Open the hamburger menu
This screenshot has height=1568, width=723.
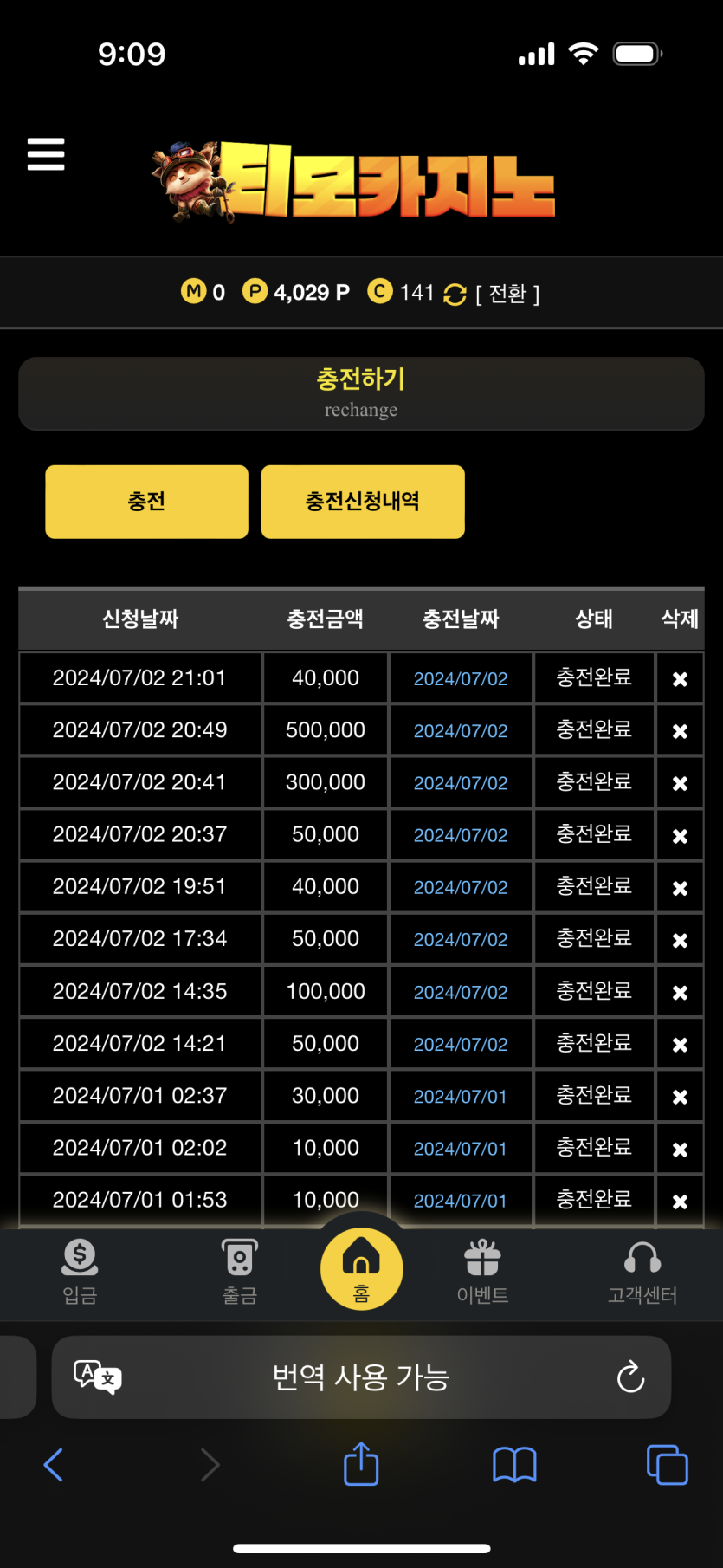[46, 154]
